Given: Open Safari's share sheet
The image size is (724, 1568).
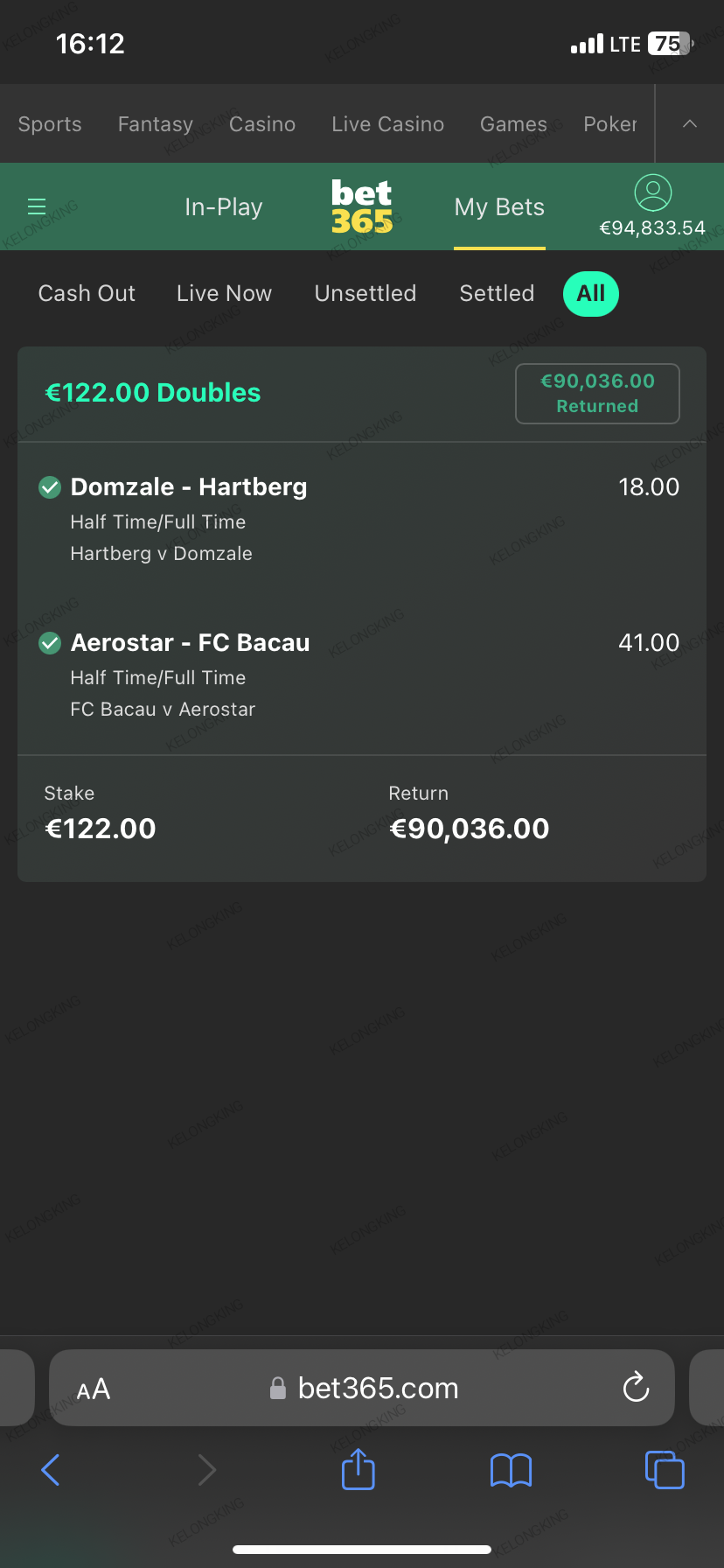Looking at the screenshot, I should tap(358, 1469).
